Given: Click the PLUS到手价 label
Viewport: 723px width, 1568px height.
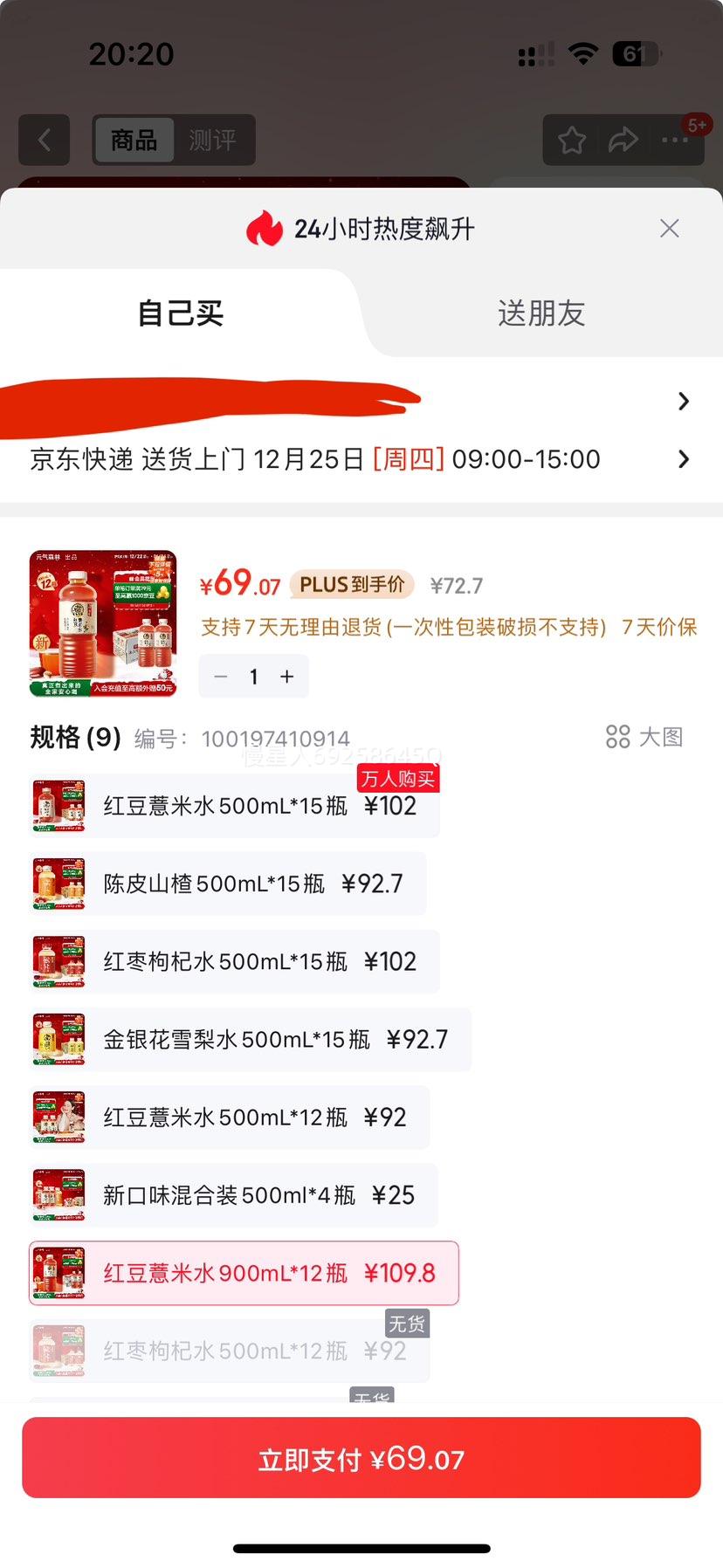Looking at the screenshot, I should 352,584.
